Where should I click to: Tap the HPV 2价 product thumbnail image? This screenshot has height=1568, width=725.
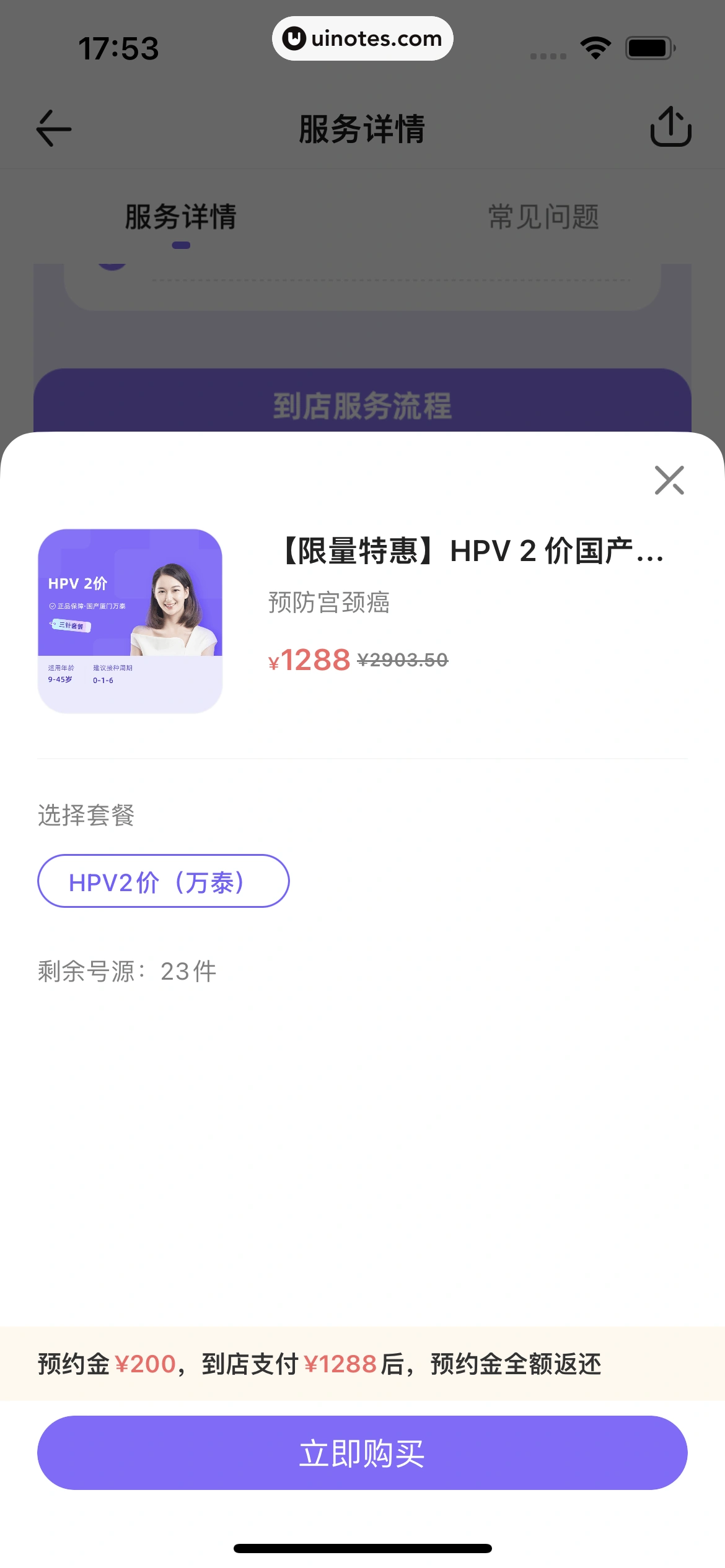133,619
